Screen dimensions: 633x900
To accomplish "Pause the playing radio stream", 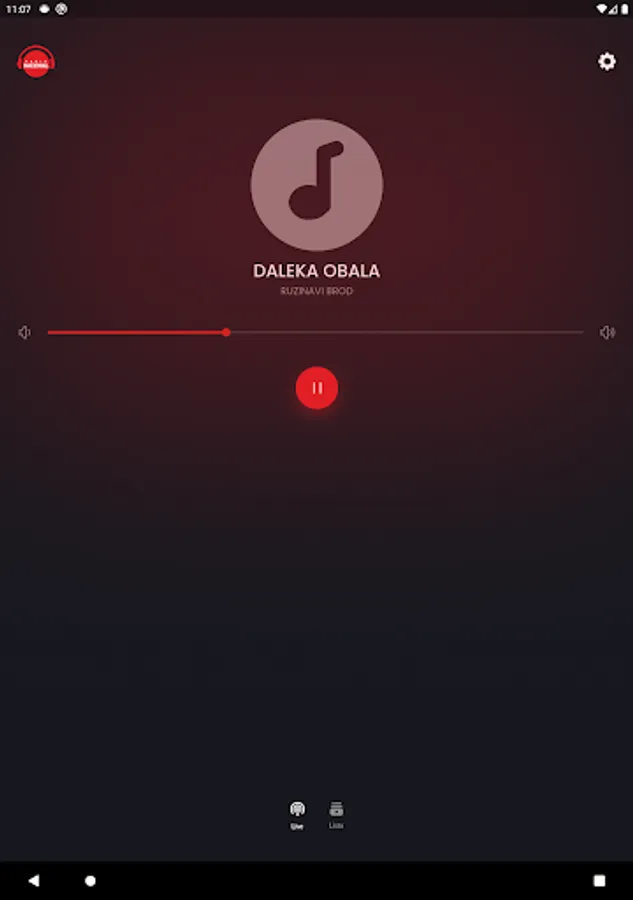I will tap(317, 388).
